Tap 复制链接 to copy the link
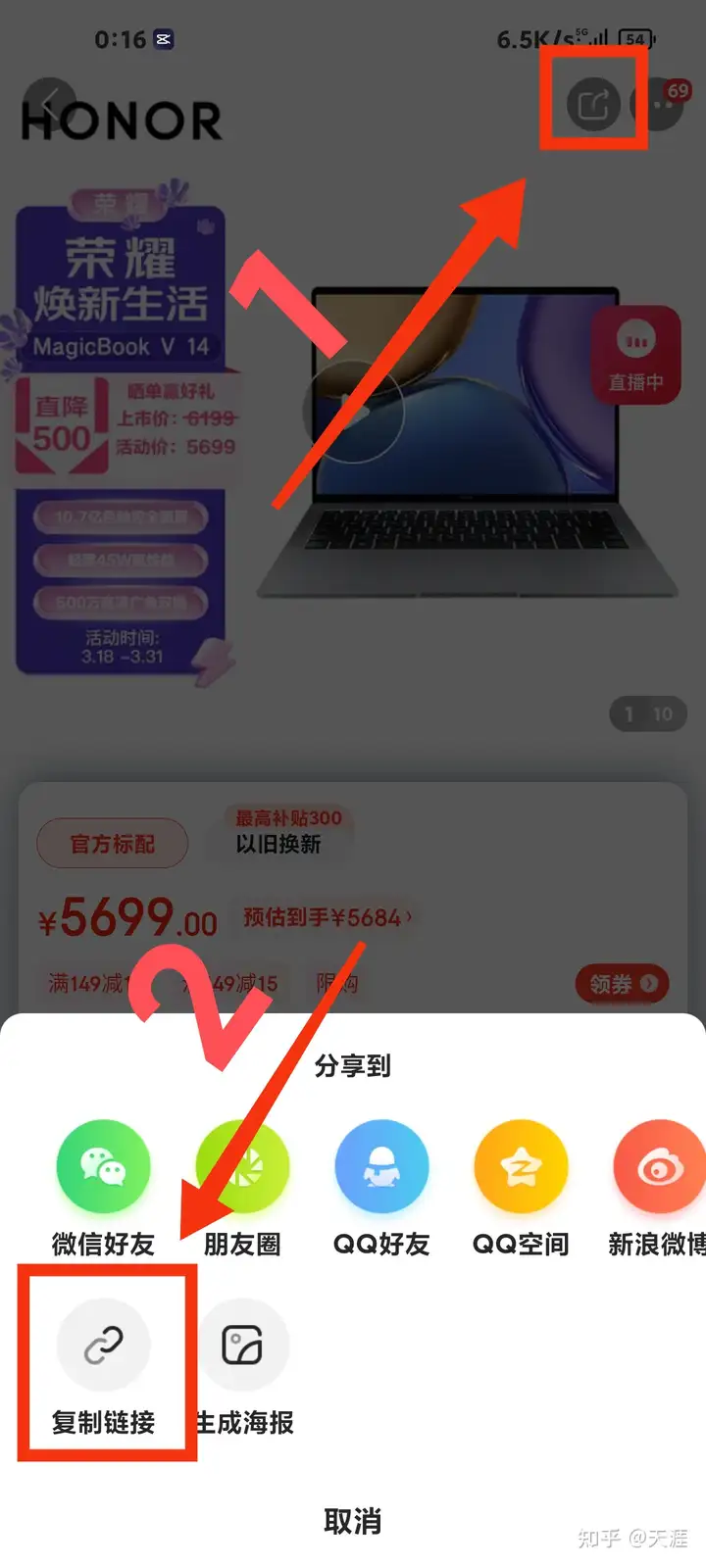Image resolution: width=706 pixels, height=1568 pixels. 103,1346
